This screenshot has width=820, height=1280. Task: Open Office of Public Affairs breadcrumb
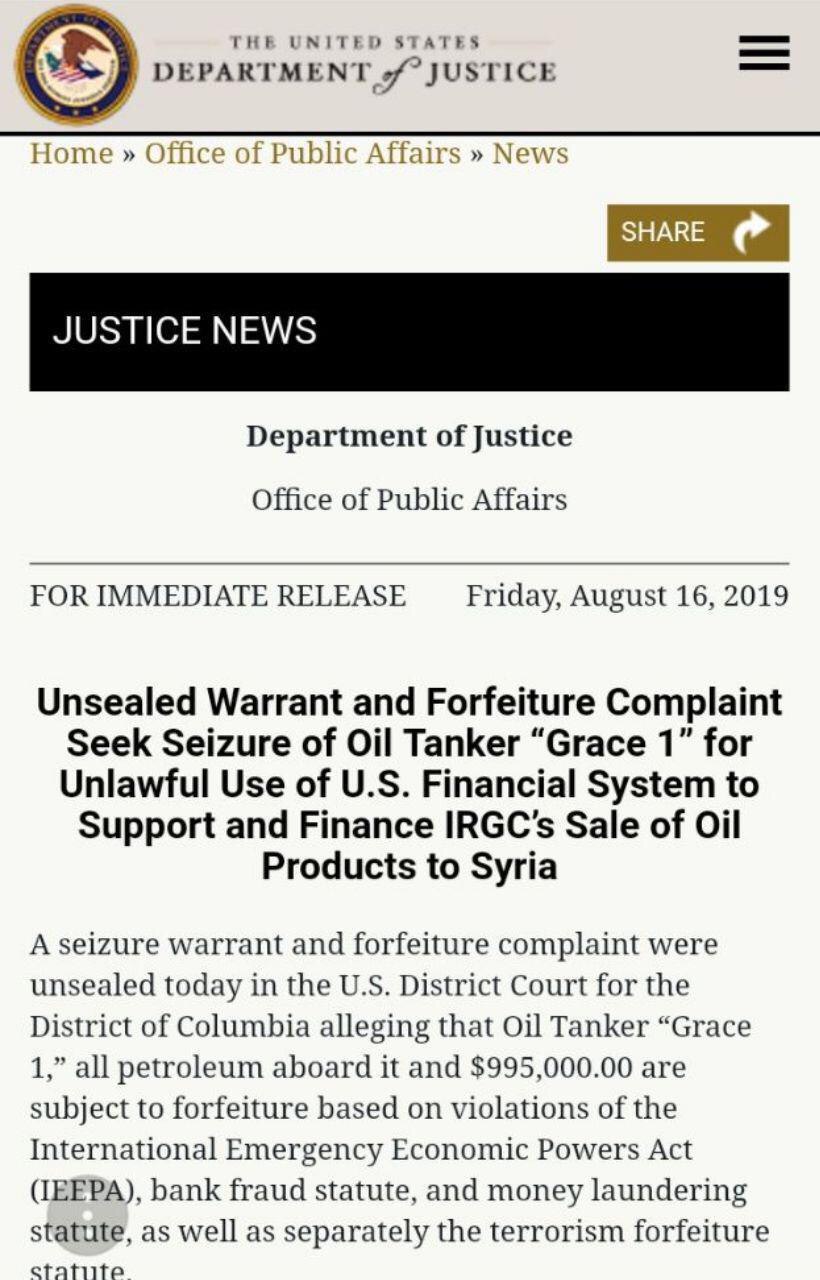(303, 154)
